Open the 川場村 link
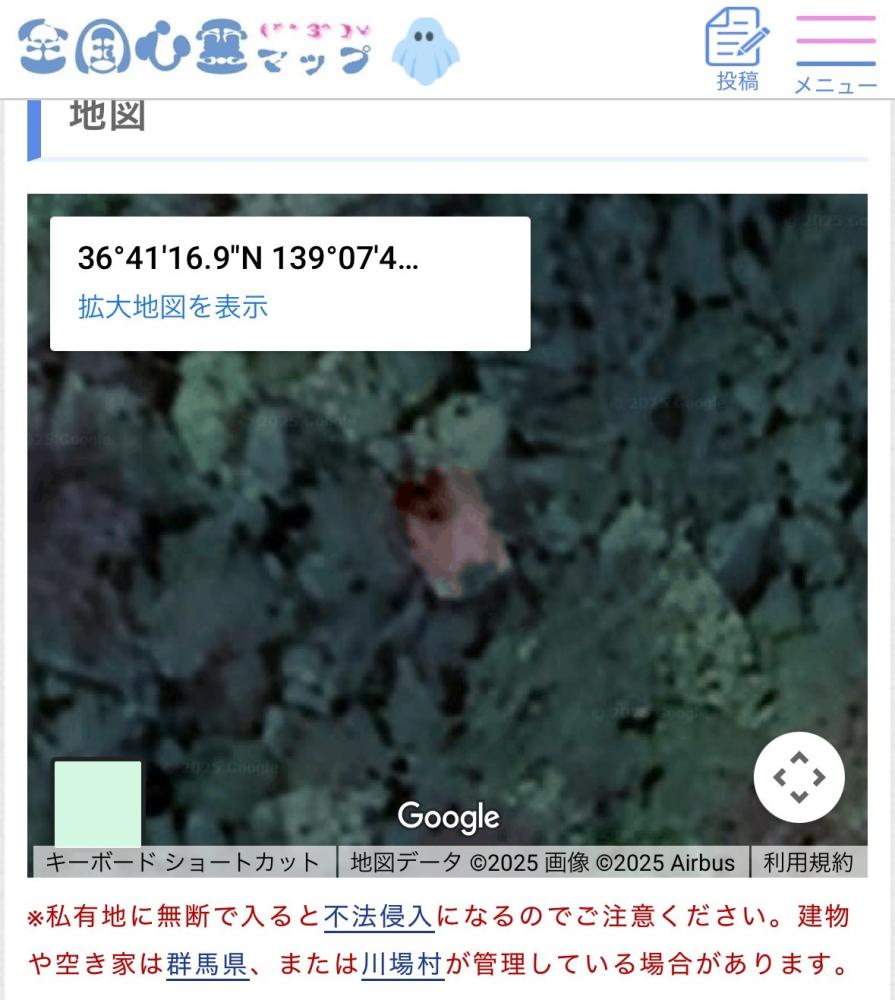The width and height of the screenshot is (895, 1000). (x=402, y=964)
